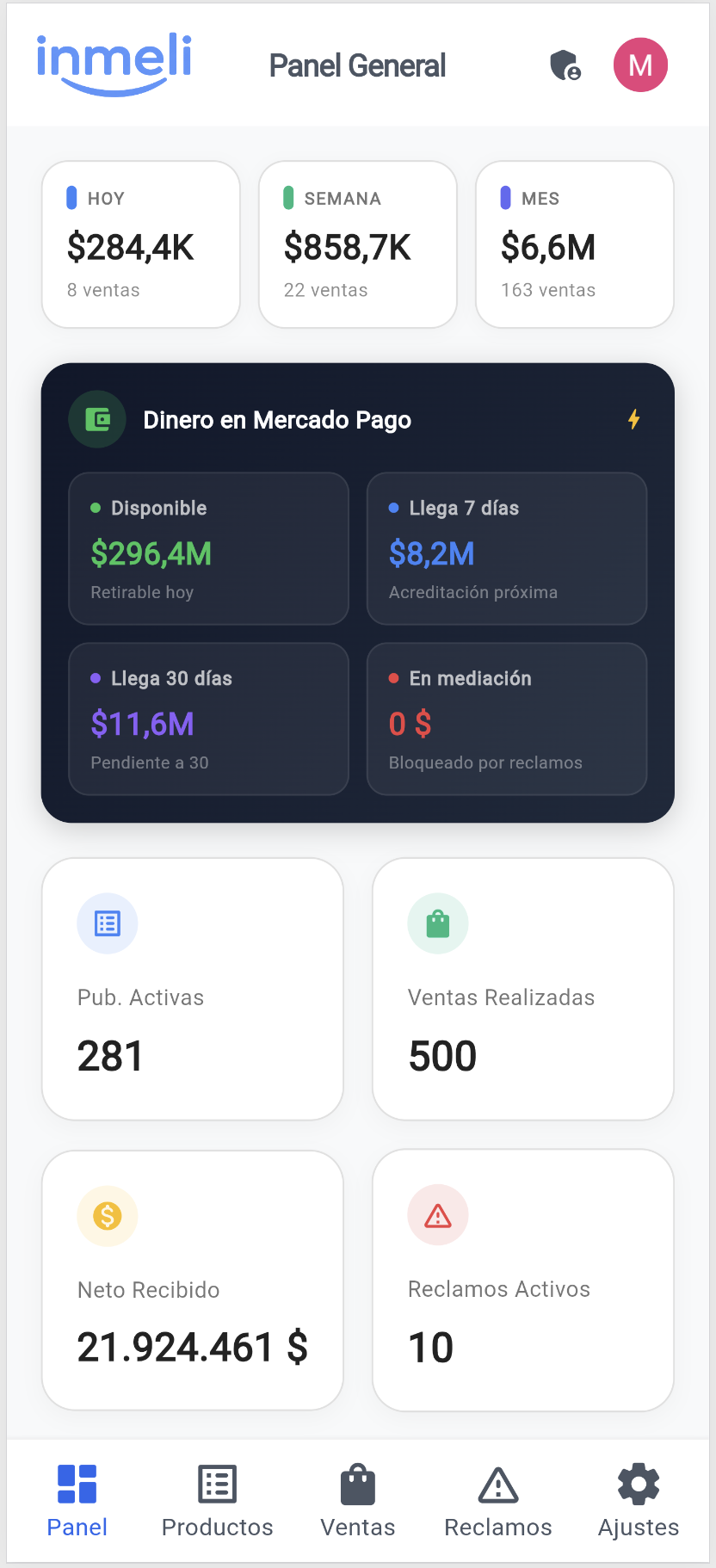Viewport: 716px width, 1568px height.
Task: Open the Pub. Activas card
Action: tap(193, 989)
